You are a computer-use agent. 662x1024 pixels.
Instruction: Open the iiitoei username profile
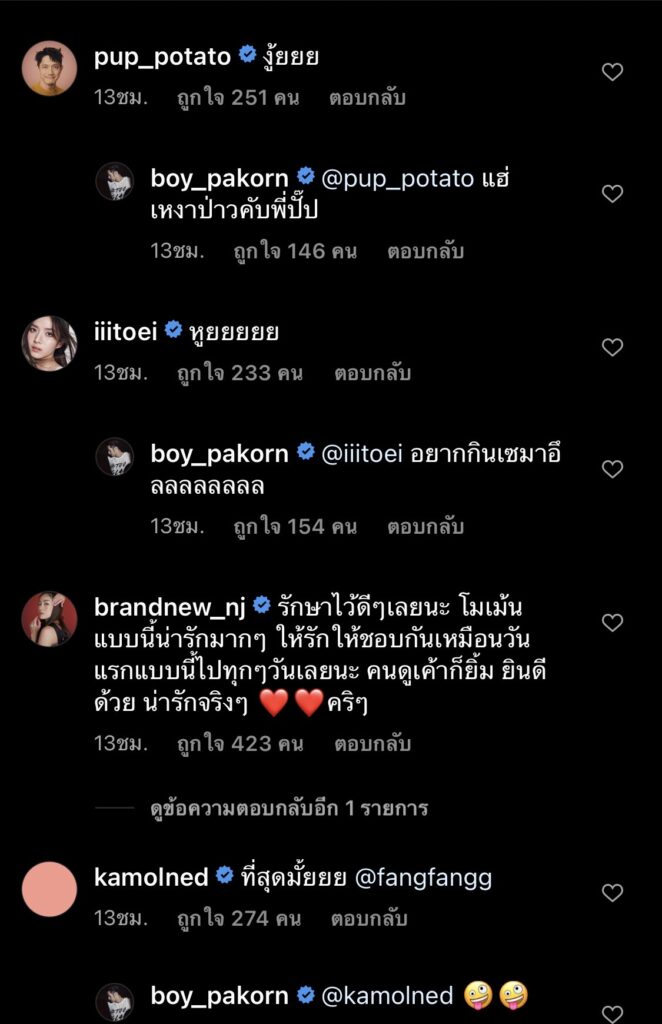tap(125, 332)
